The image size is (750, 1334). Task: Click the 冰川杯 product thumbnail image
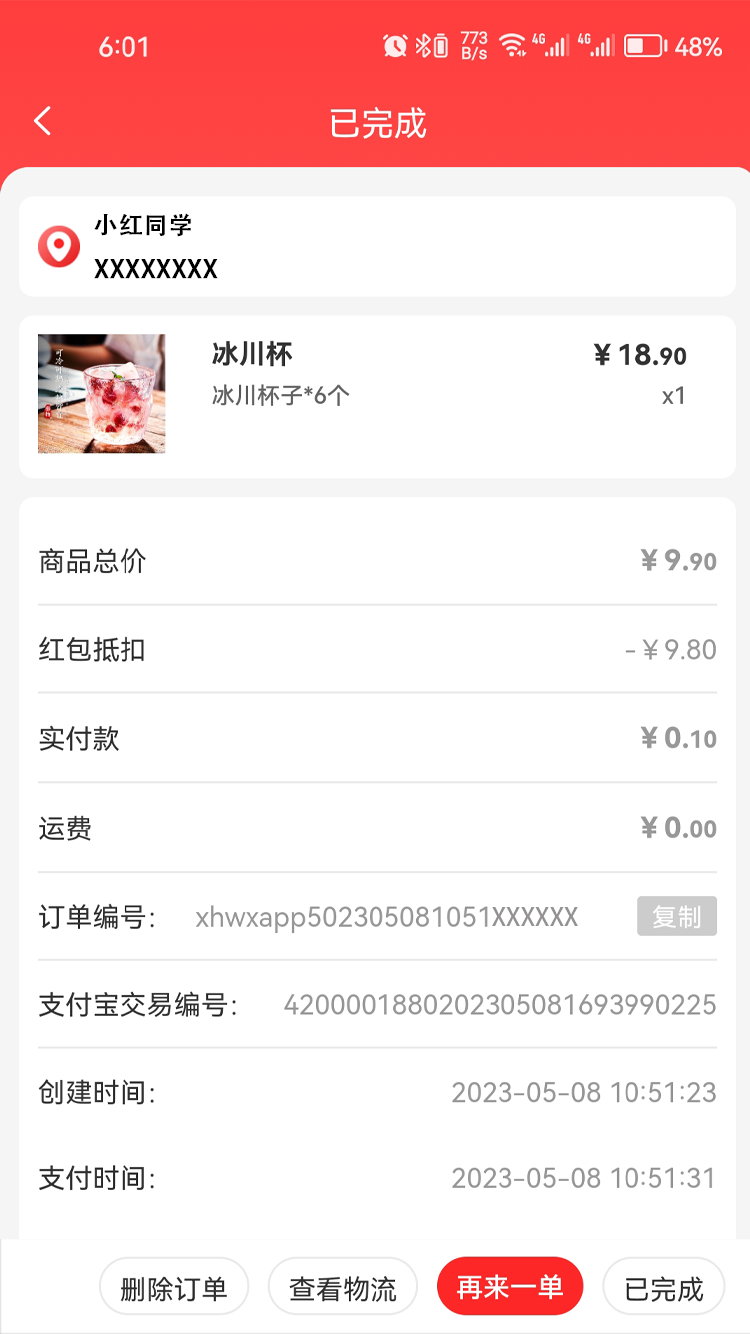(x=102, y=394)
